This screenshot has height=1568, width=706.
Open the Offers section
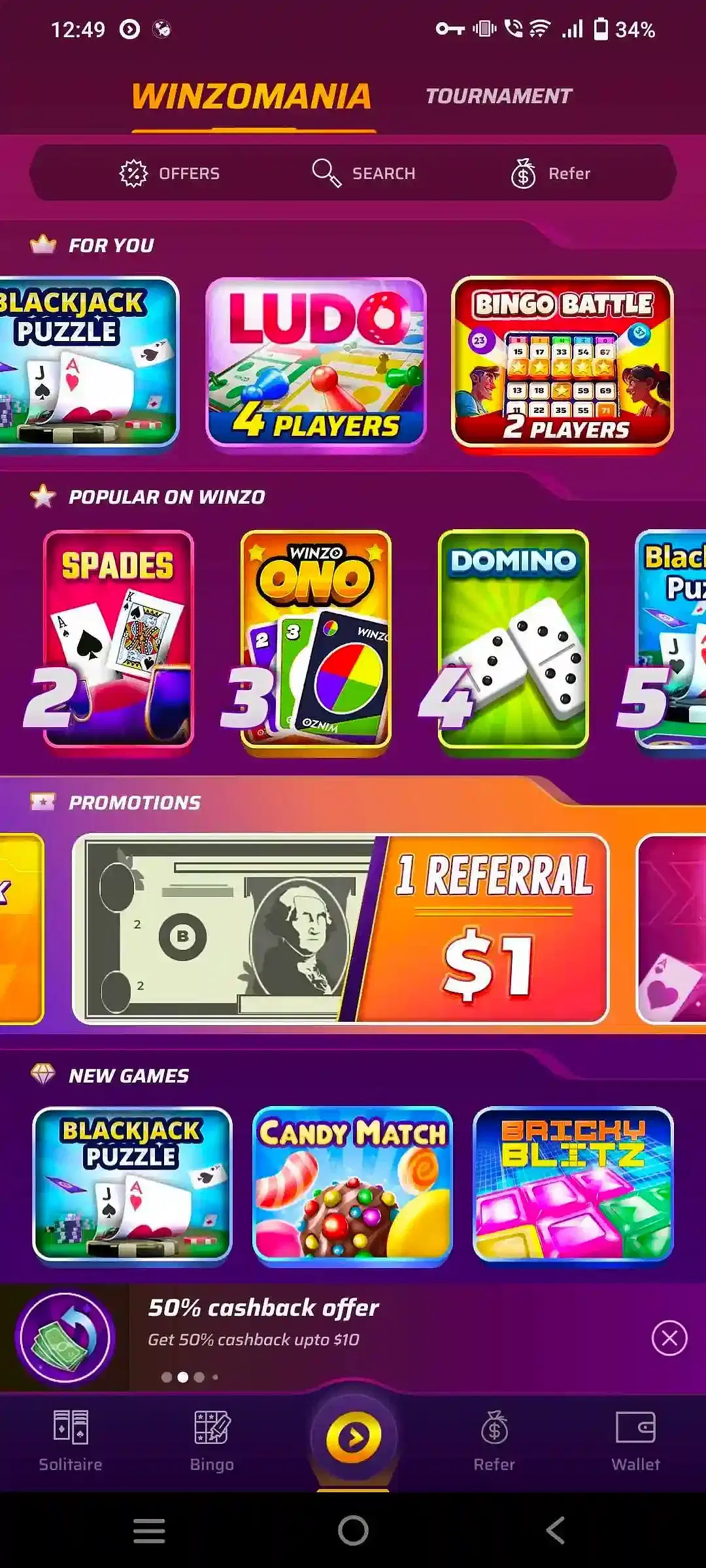coord(170,173)
